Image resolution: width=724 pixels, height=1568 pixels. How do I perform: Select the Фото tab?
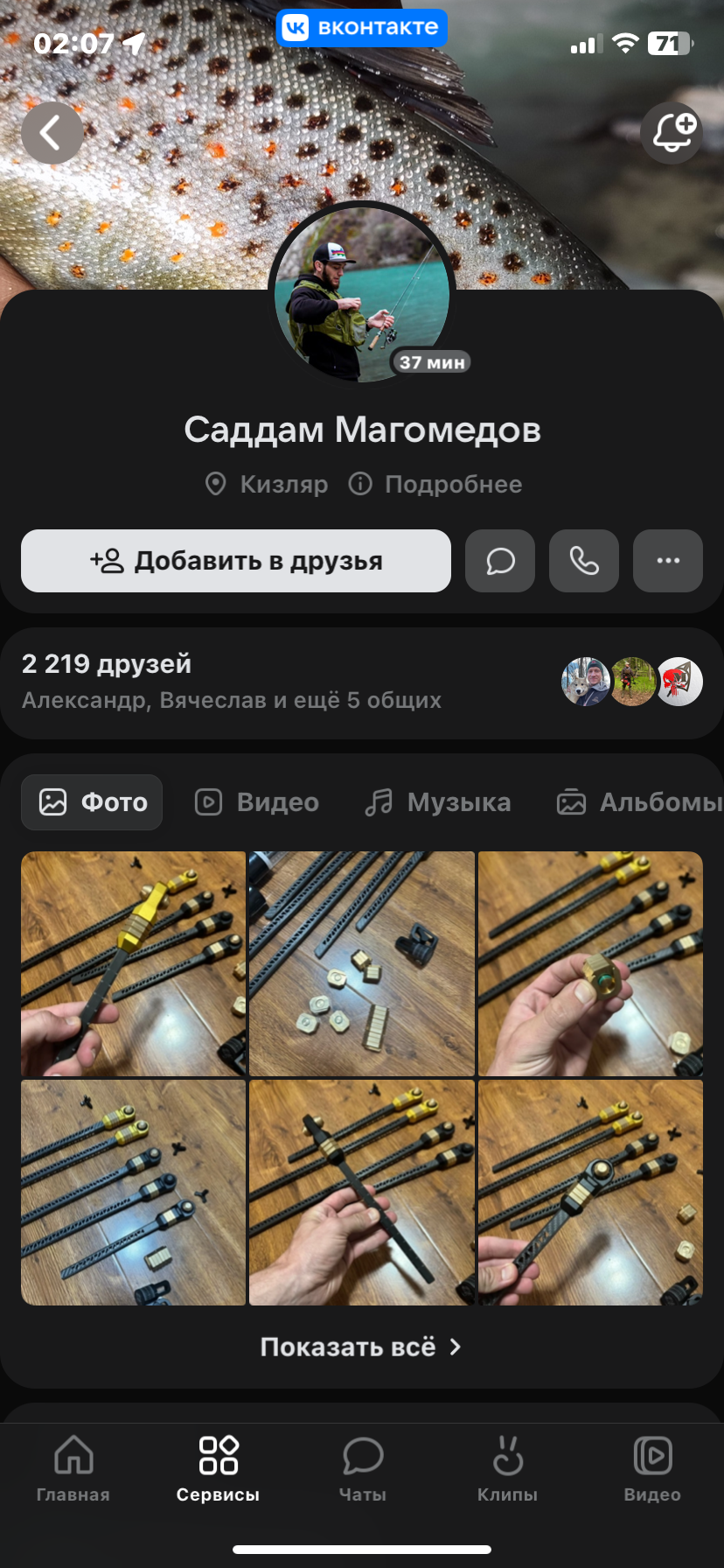(92, 802)
